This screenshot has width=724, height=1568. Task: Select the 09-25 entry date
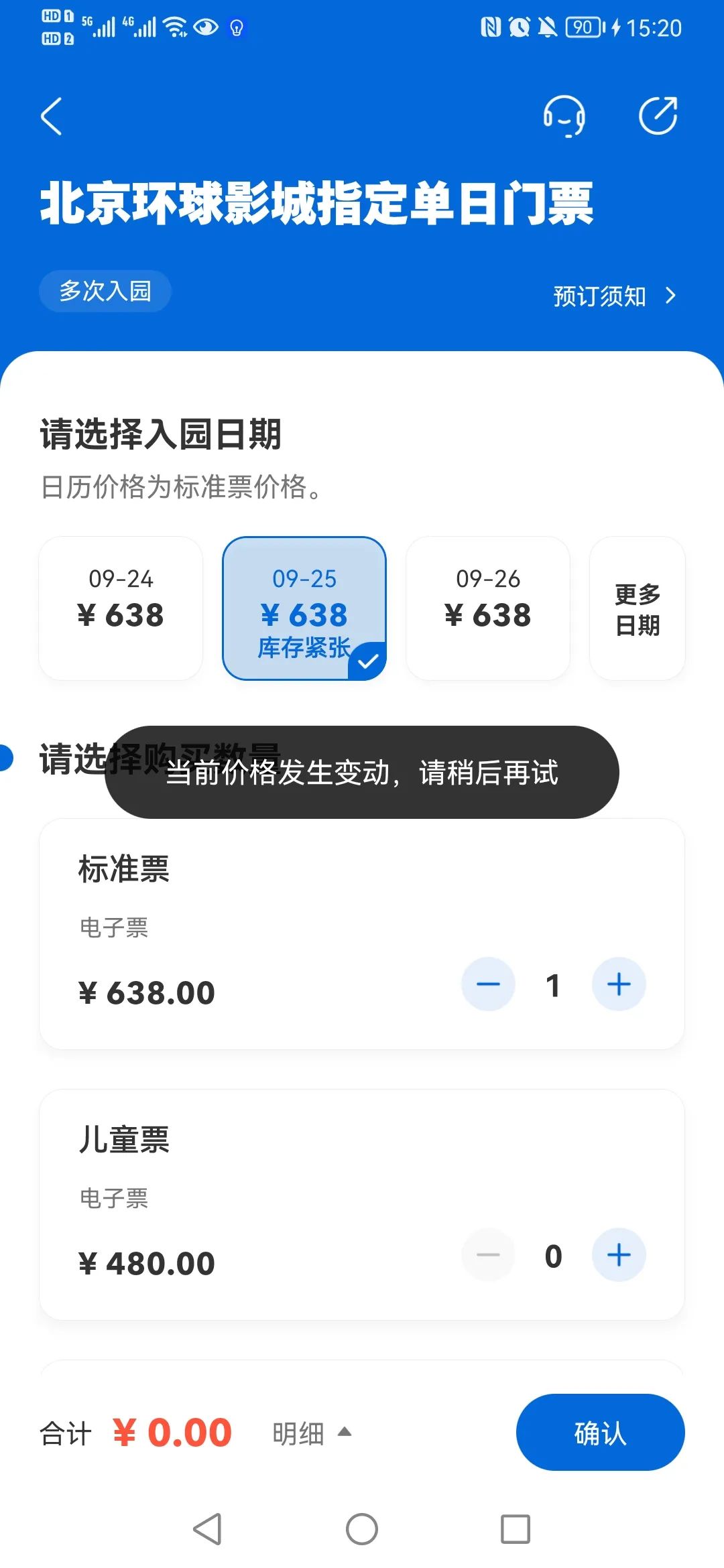tap(304, 608)
